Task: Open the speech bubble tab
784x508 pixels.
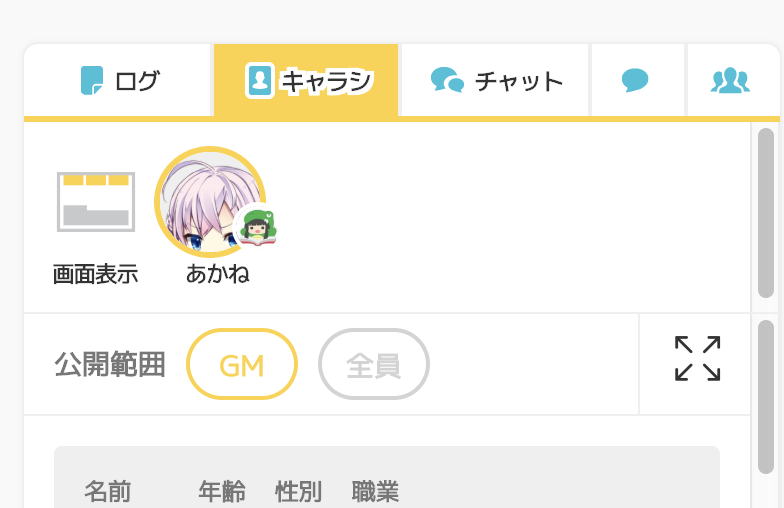Action: pyautogui.click(x=636, y=81)
